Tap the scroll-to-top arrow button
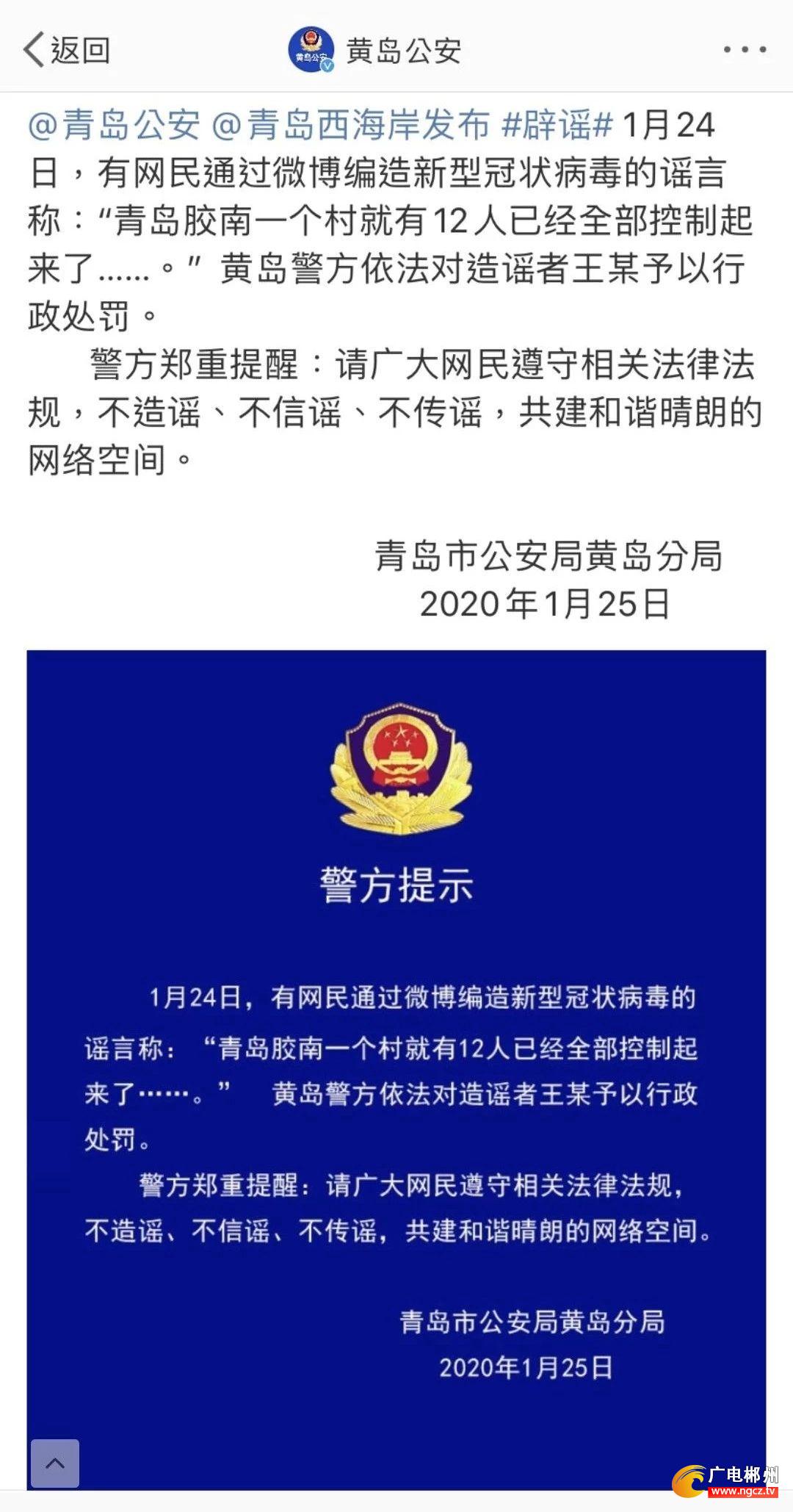The width and height of the screenshot is (793, 1512). (55, 1464)
